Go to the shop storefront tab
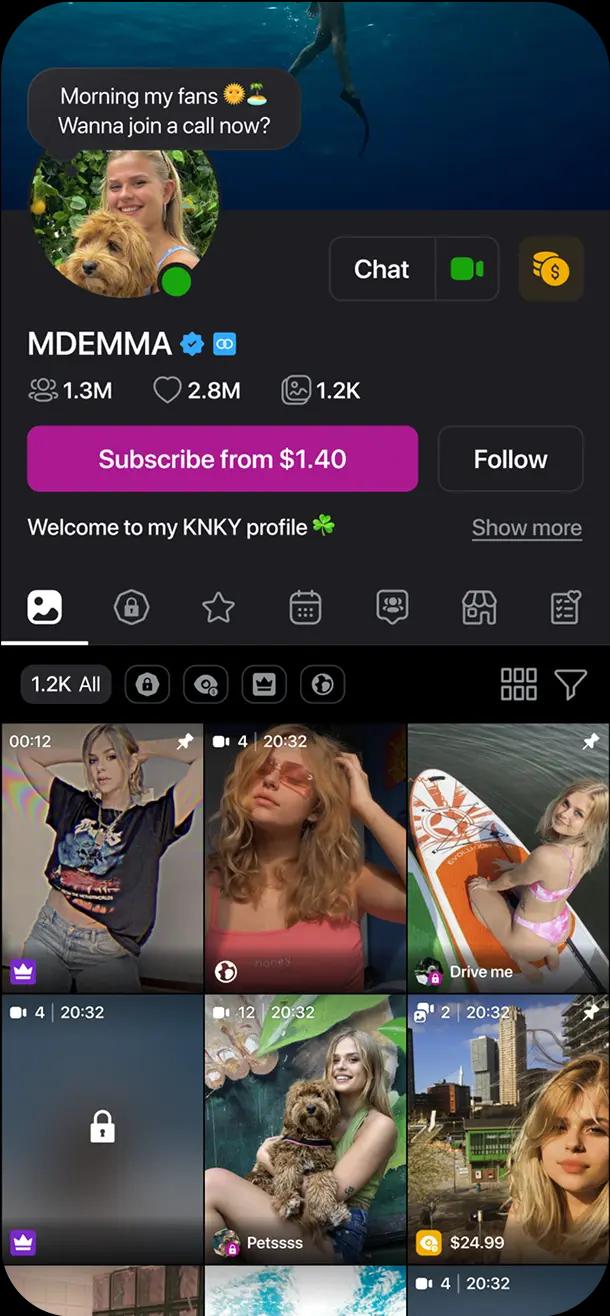Viewport: 610px width, 1316px height. 479,607
